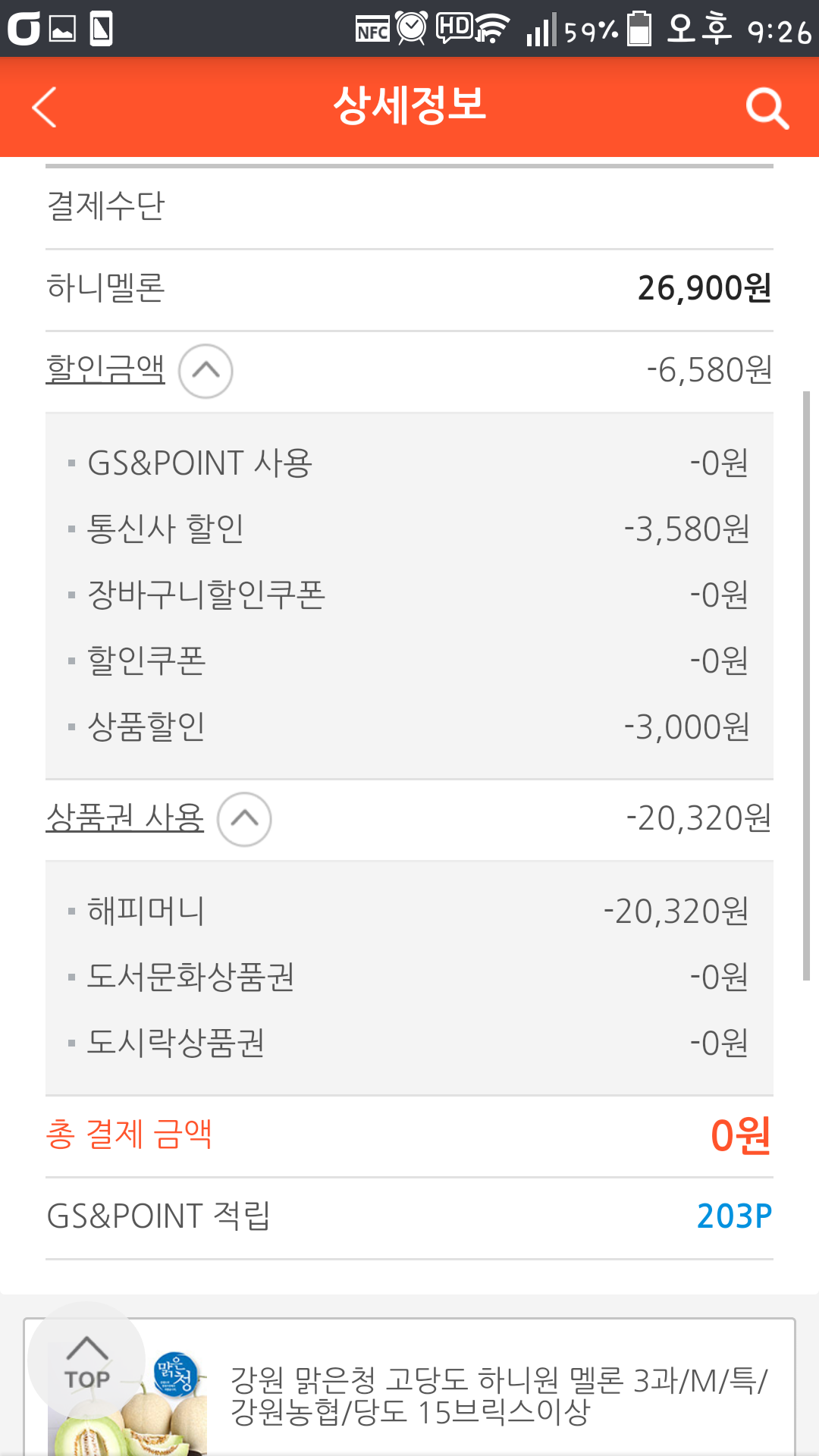Open the 강원 맑은청 하니원 멜론 product
The height and width of the screenshot is (1456, 819).
[497, 1395]
